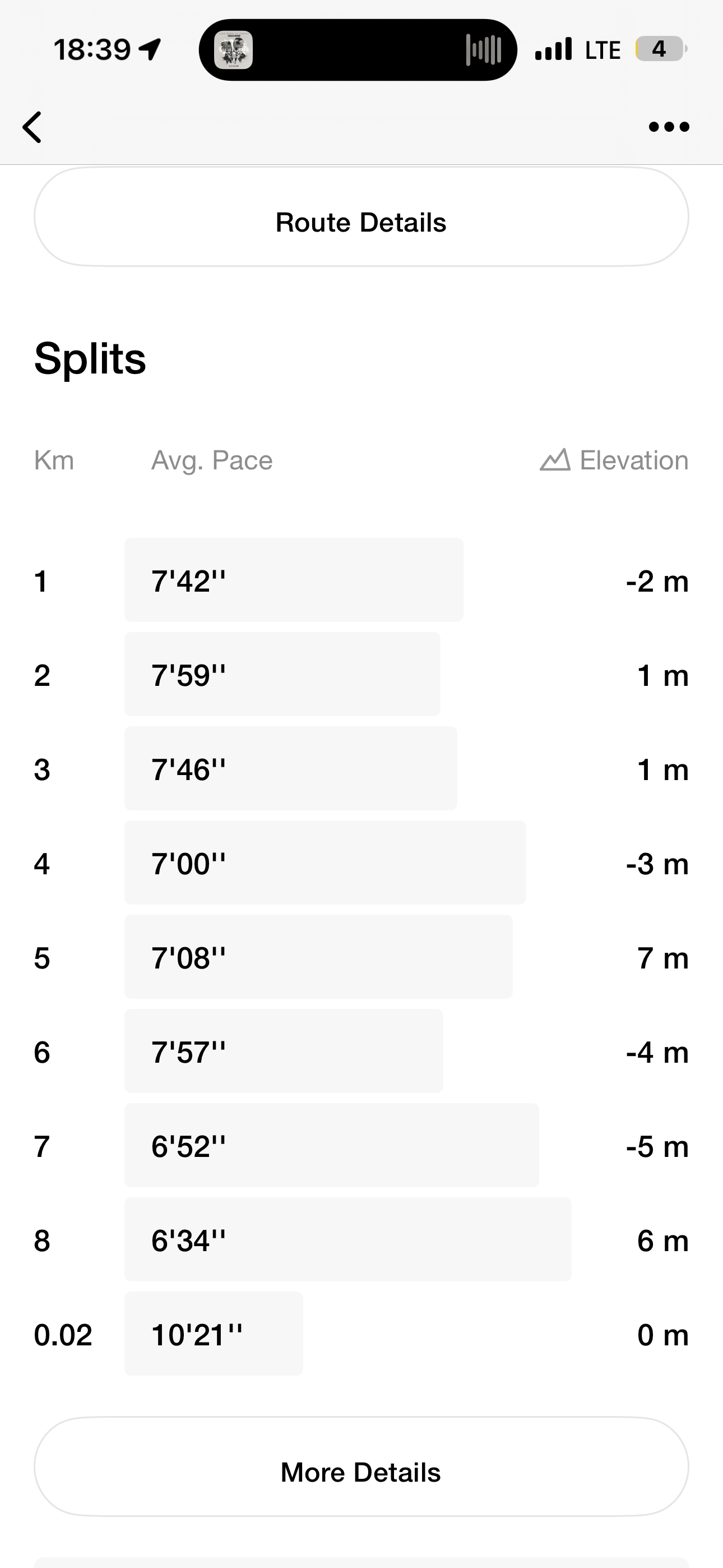Go back using the back arrow
Viewport: 723px width, 1568px height.
31,127
